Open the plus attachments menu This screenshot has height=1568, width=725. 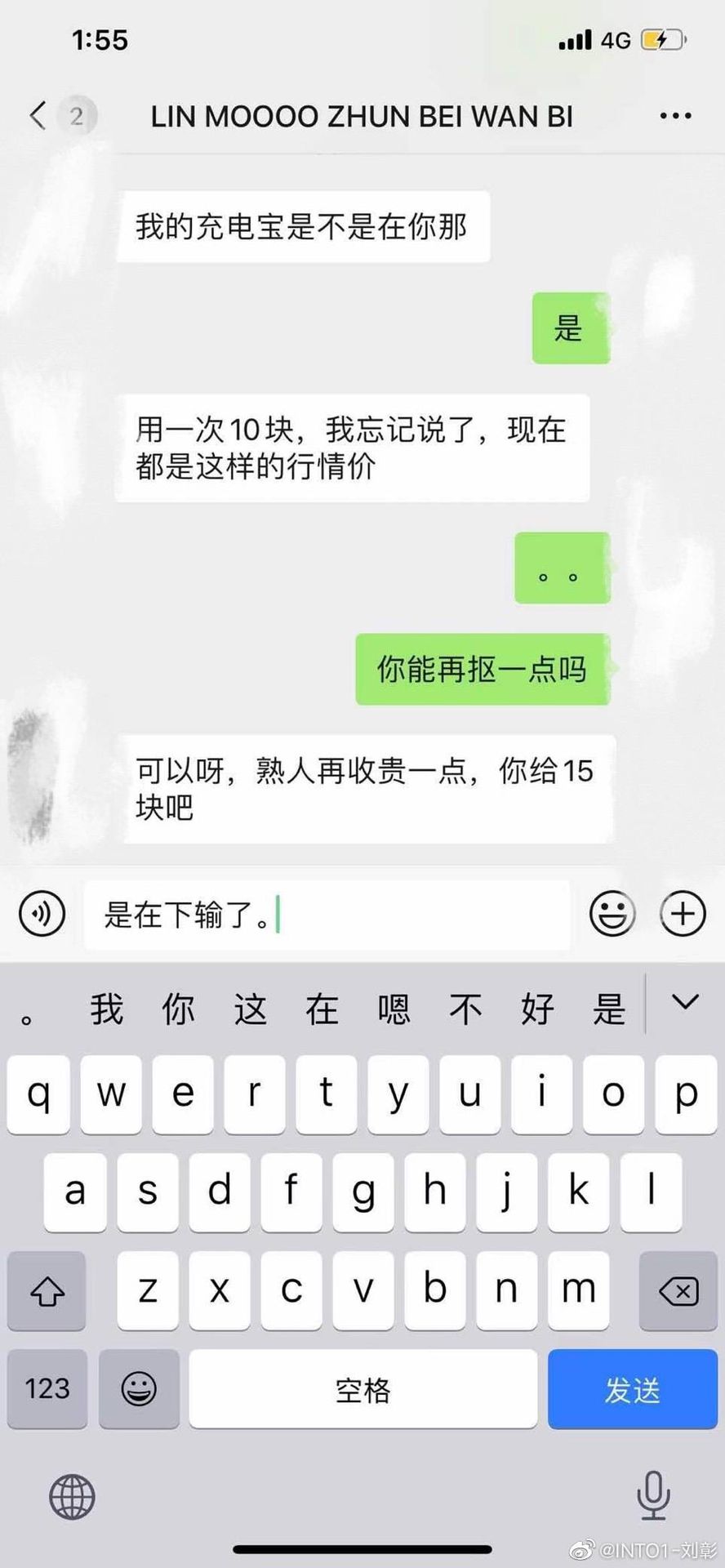683,913
